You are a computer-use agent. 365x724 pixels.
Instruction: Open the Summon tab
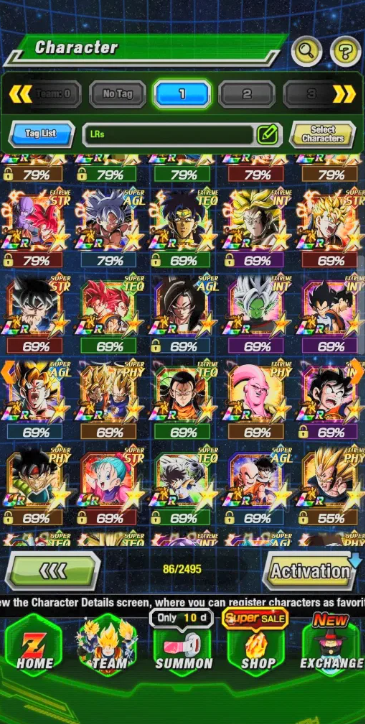(183, 644)
